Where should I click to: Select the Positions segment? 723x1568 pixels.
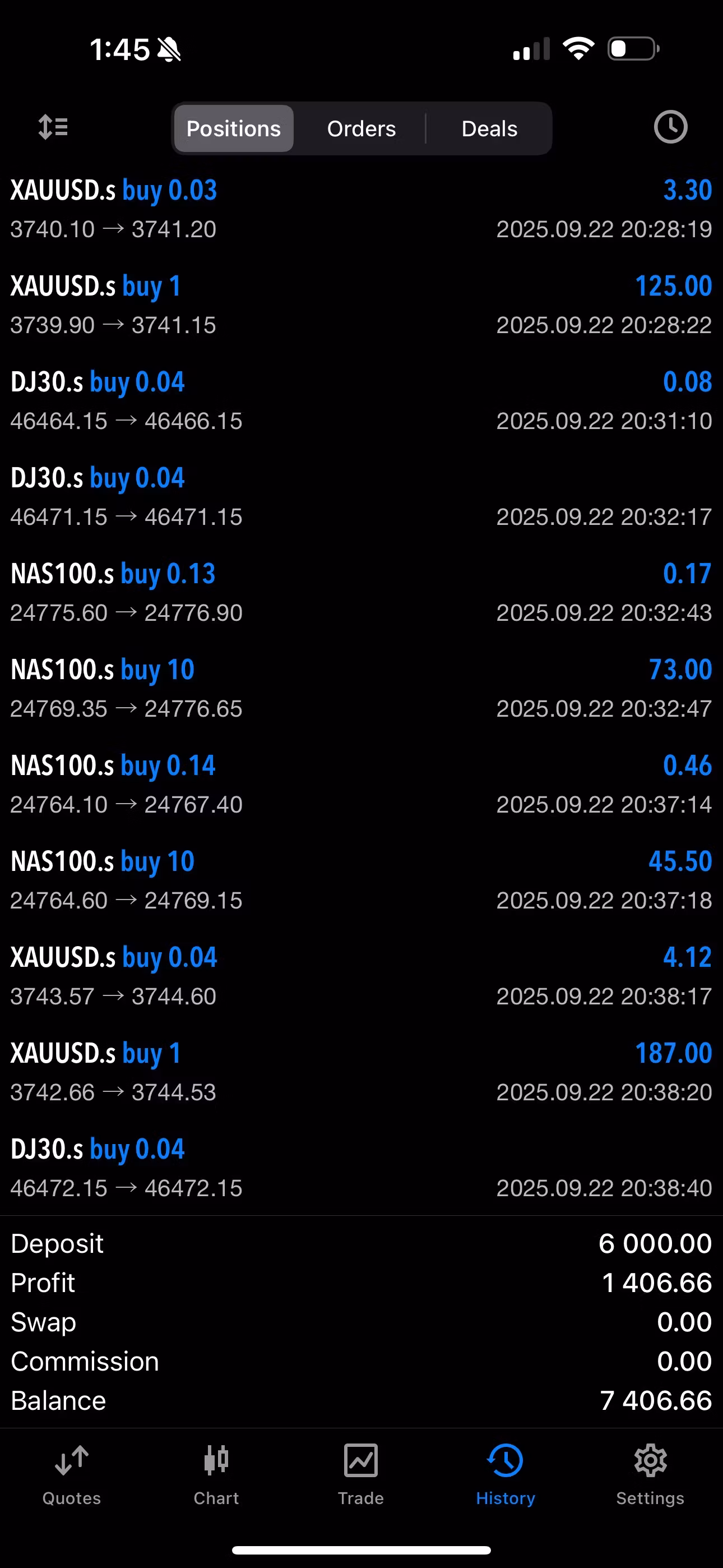coord(234,128)
